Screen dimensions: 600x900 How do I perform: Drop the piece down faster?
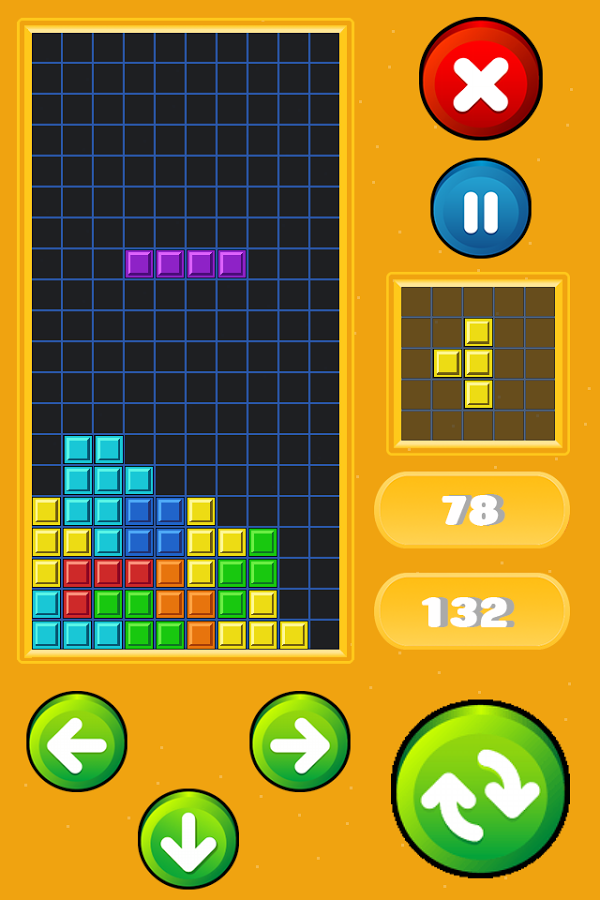[188, 838]
